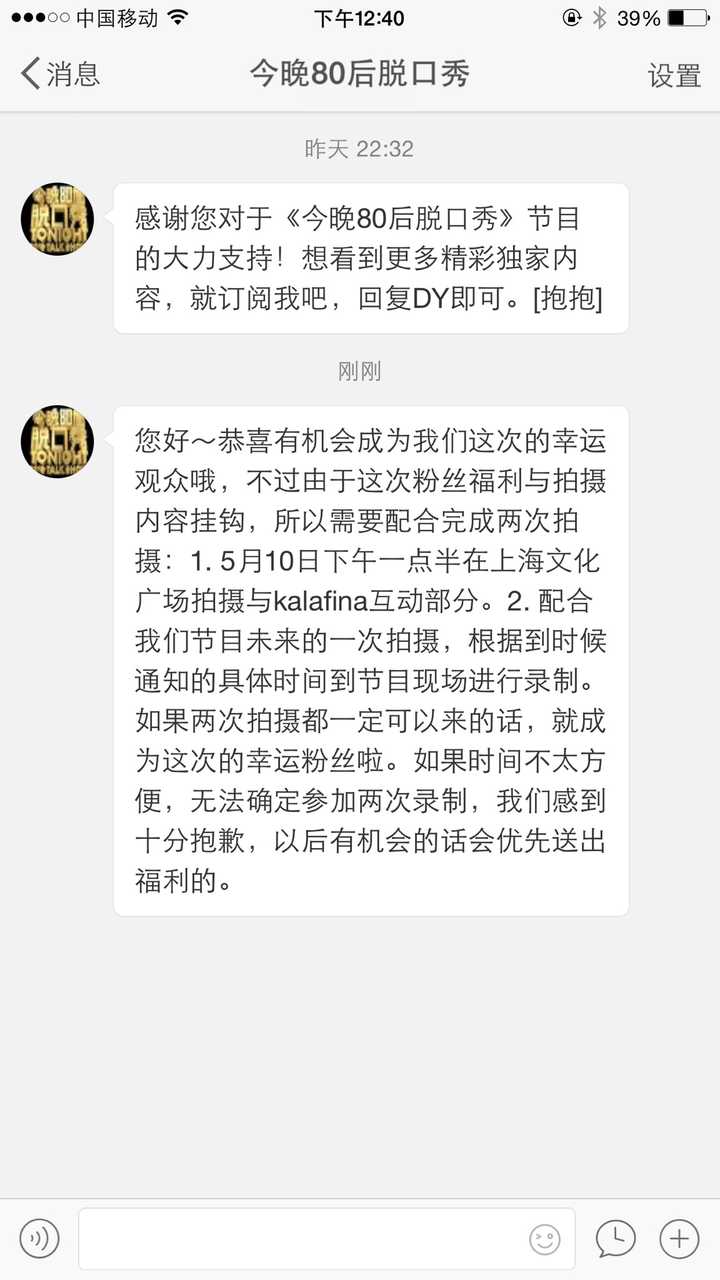Go back to 消息 list

click(x=60, y=74)
